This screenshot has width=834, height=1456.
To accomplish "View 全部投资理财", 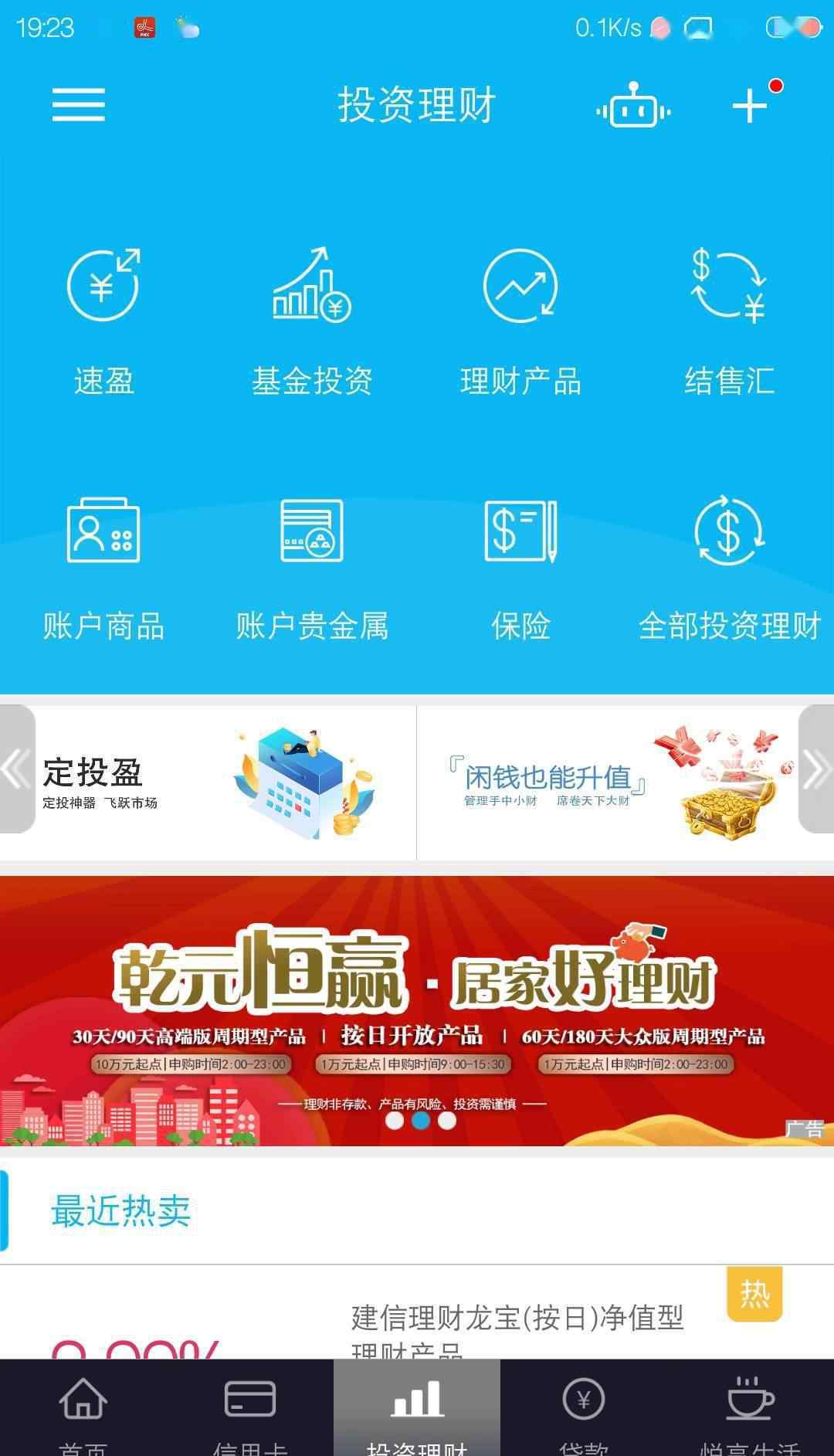I will [729, 569].
